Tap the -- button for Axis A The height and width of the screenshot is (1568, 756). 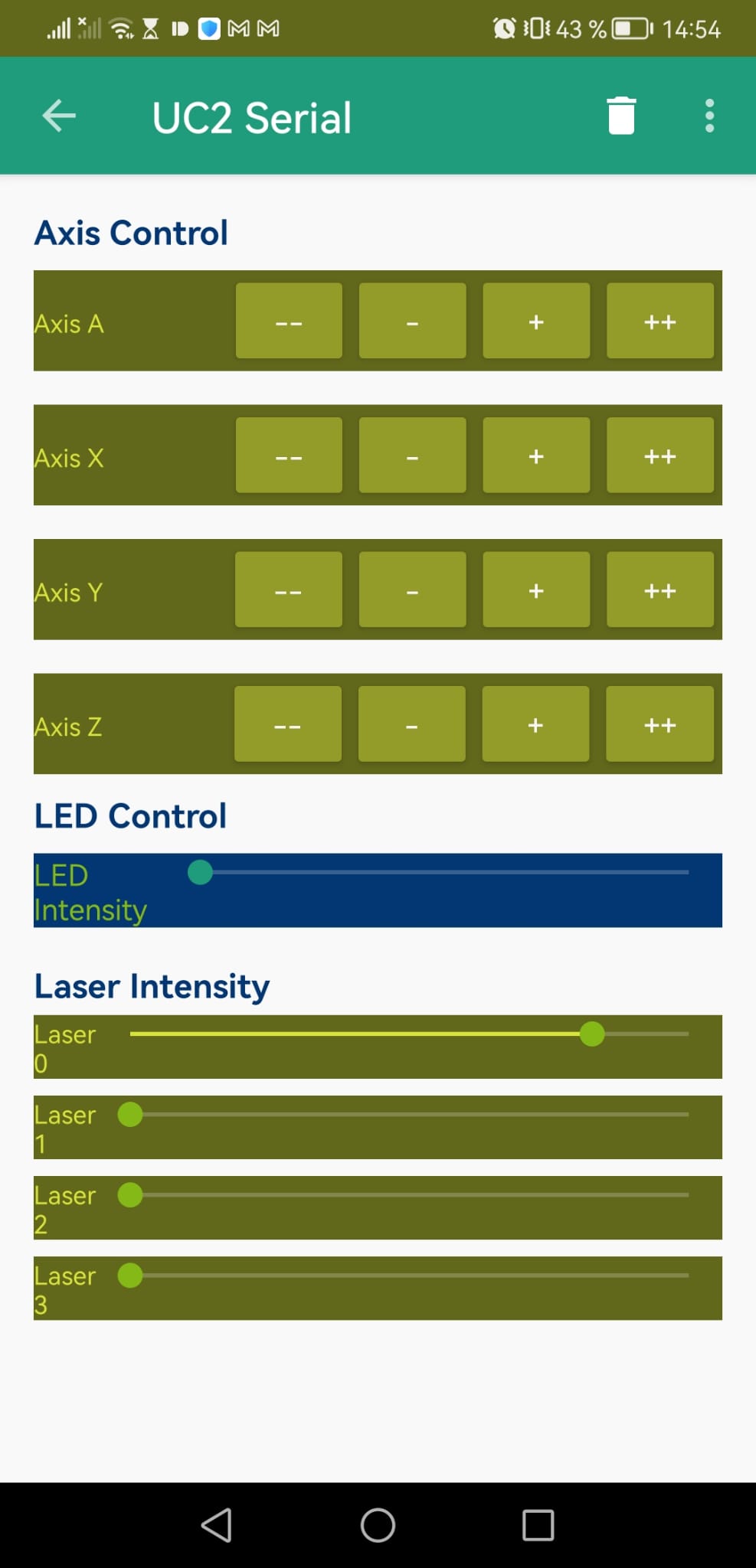pos(289,321)
